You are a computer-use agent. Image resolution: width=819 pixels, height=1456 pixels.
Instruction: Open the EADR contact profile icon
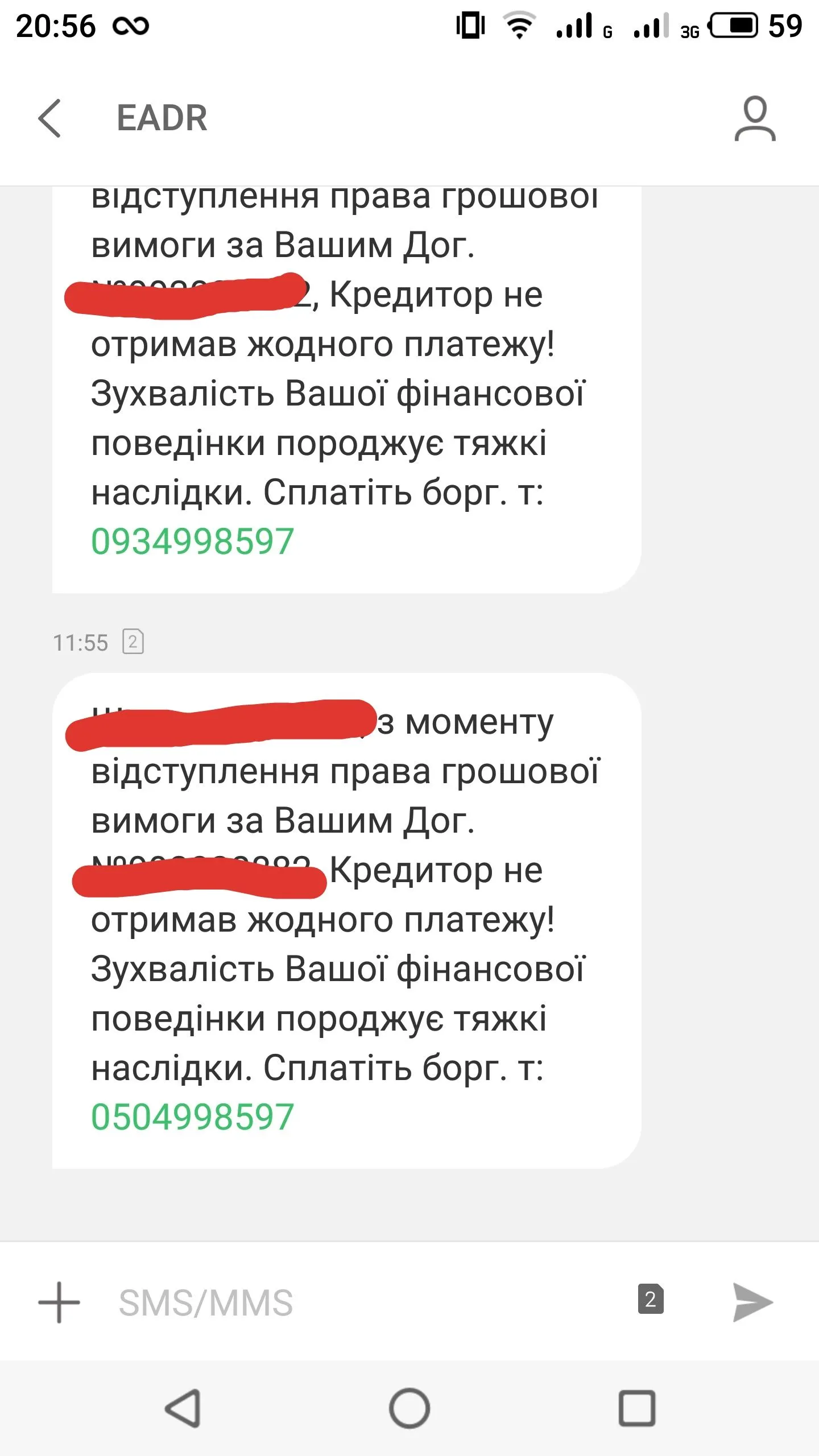click(x=755, y=118)
